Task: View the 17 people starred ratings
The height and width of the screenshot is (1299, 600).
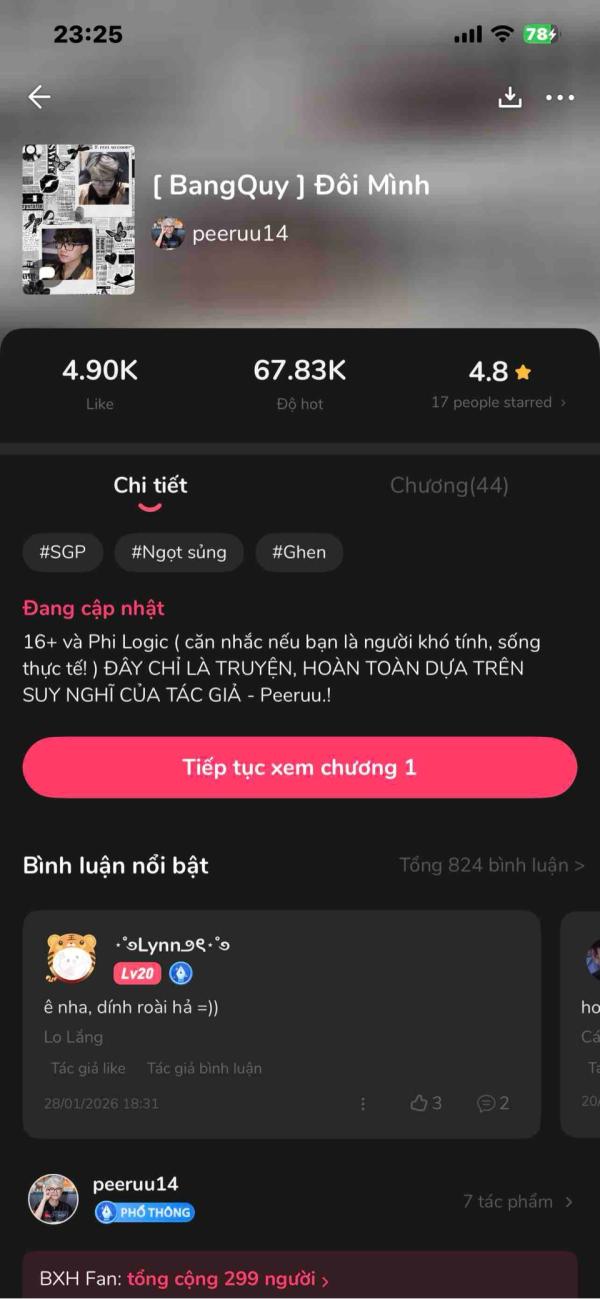Action: pyautogui.click(x=498, y=402)
